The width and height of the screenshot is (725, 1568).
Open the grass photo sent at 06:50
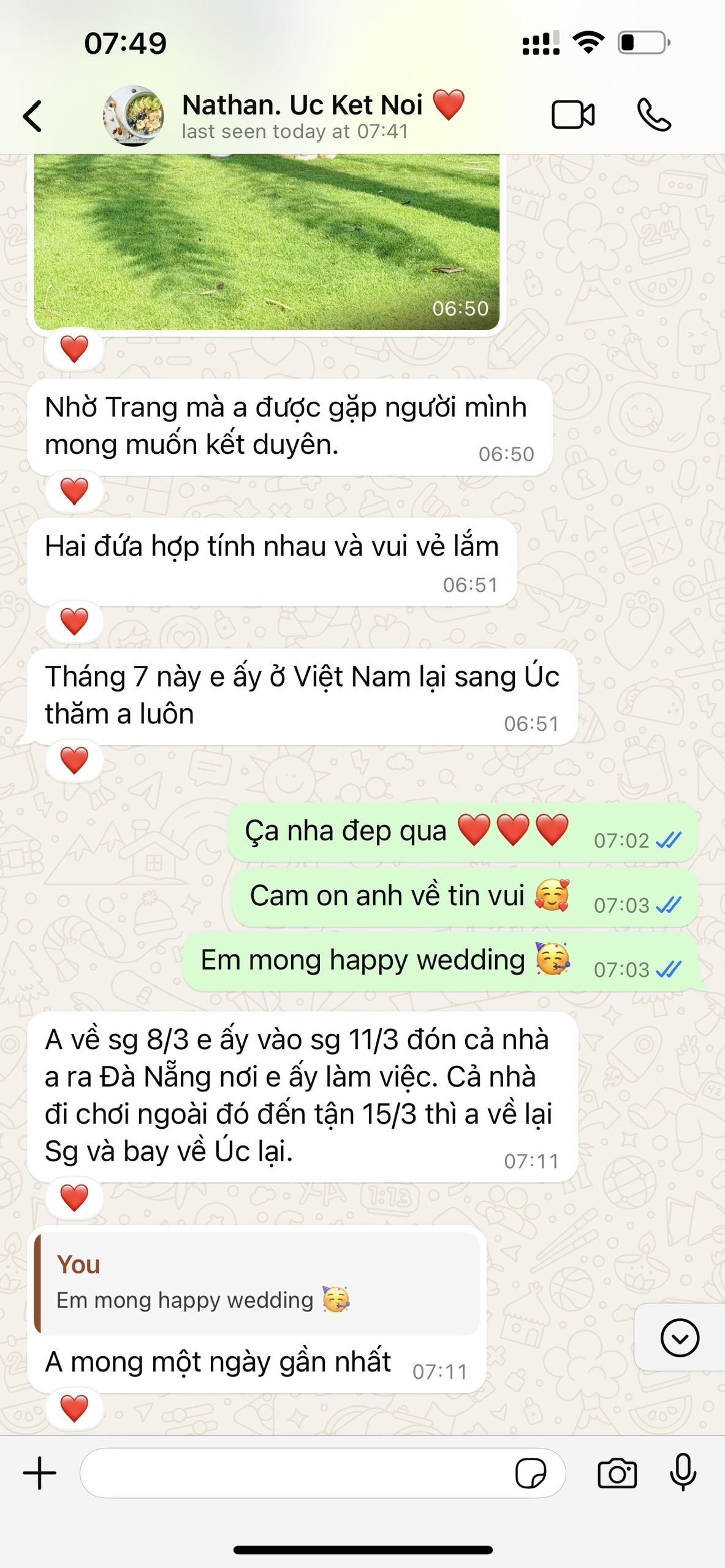tap(267, 242)
